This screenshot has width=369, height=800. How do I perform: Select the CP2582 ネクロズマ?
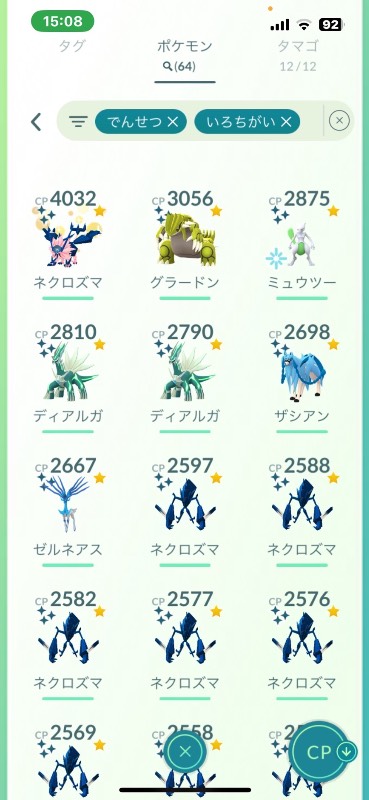(67, 644)
